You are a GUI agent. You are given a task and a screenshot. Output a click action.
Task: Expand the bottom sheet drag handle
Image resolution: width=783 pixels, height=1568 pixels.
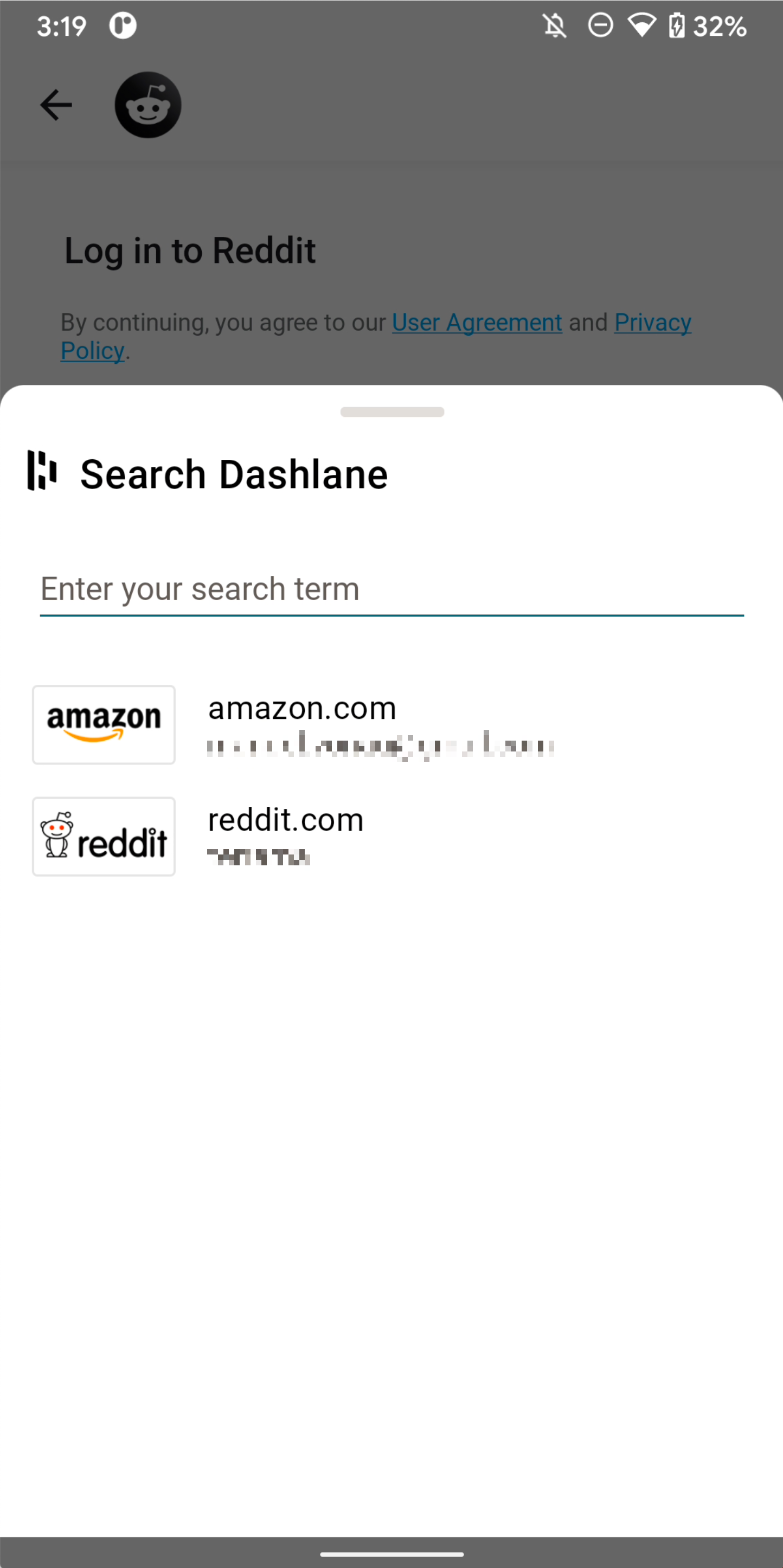click(391, 412)
